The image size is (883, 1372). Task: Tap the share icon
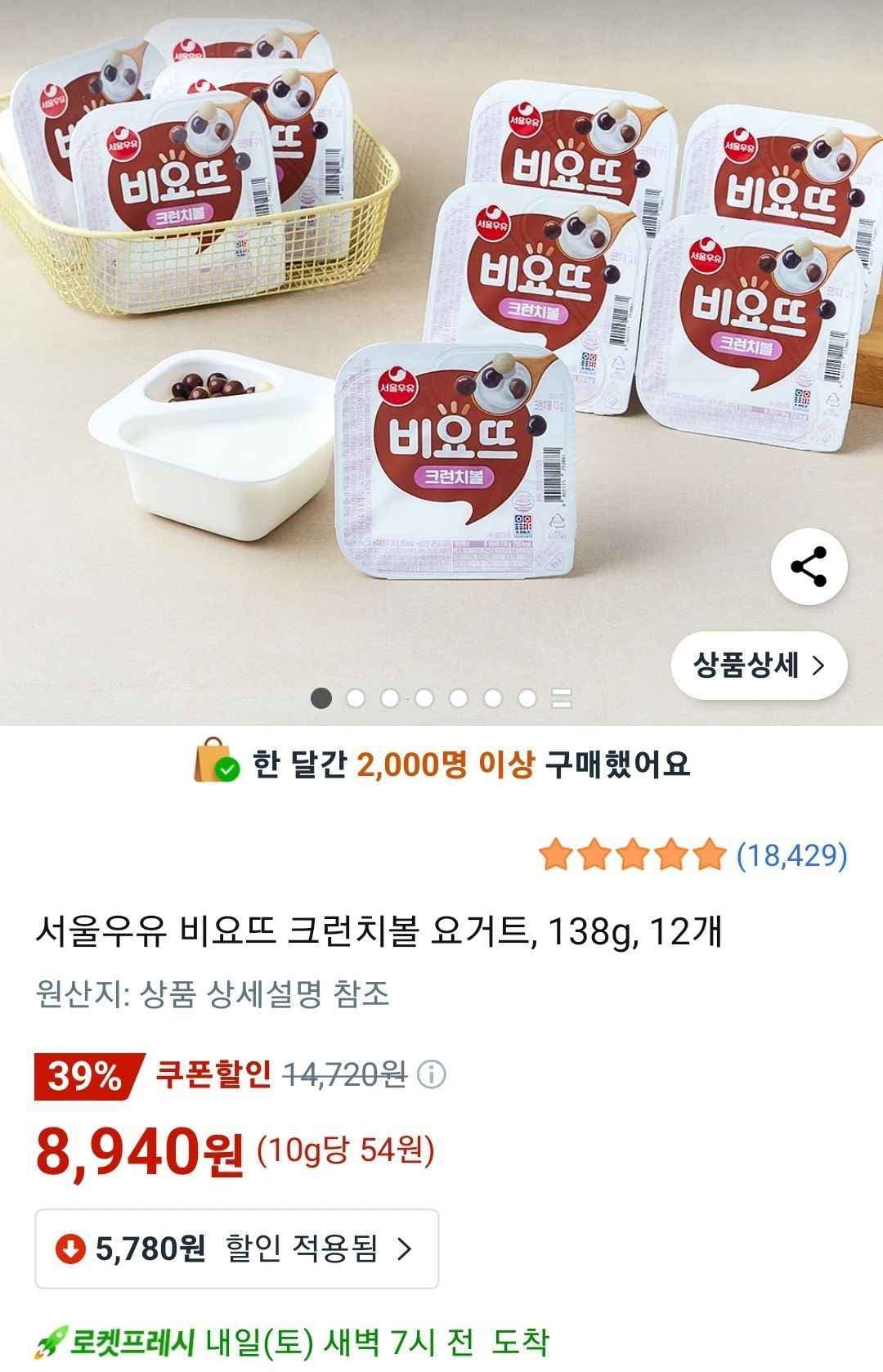(808, 566)
